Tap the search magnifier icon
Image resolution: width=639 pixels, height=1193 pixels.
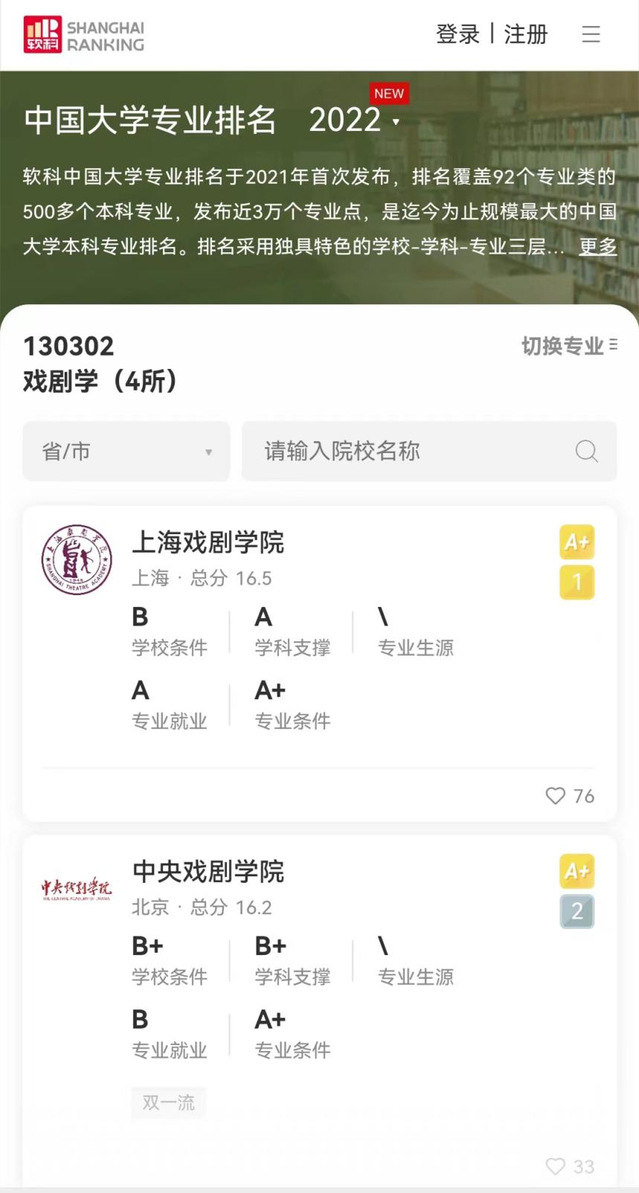(587, 451)
